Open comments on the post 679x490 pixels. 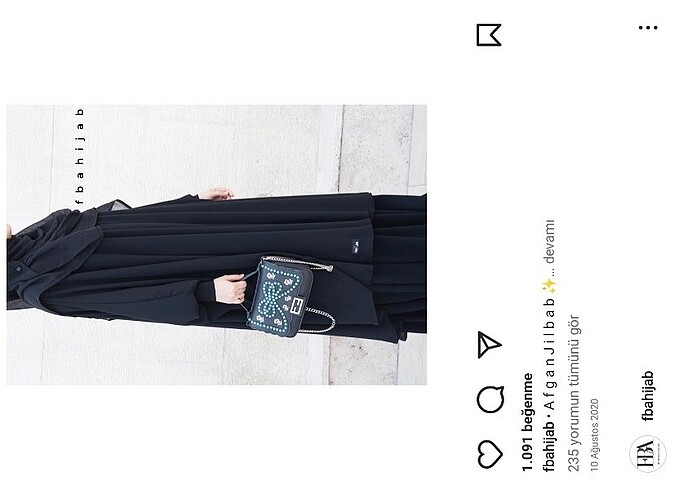point(489,400)
